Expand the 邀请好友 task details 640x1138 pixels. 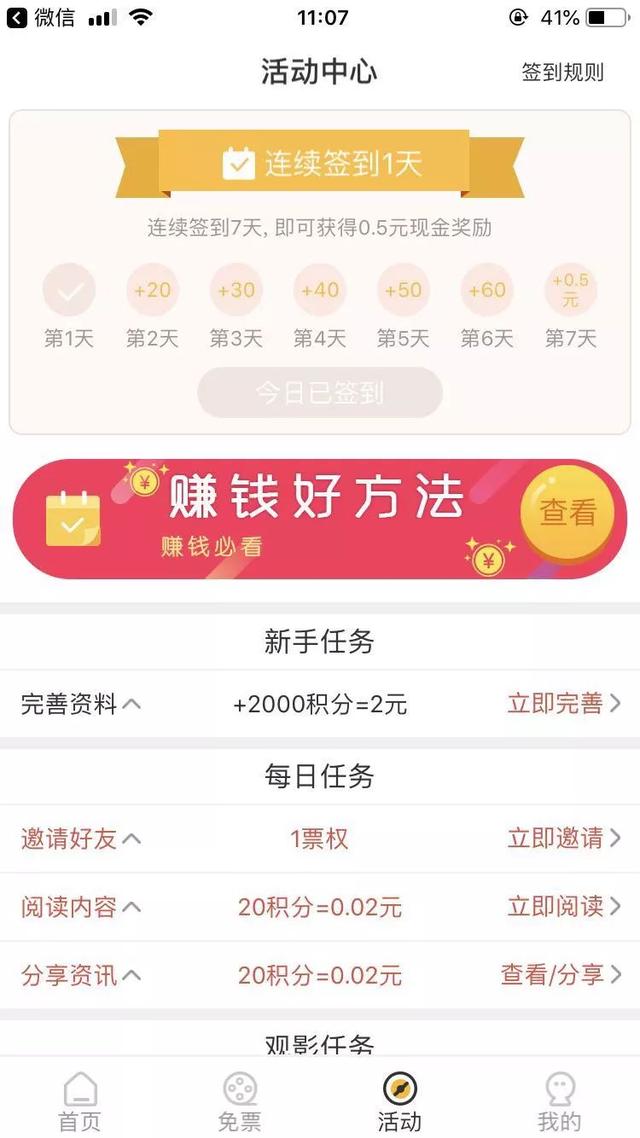point(81,838)
